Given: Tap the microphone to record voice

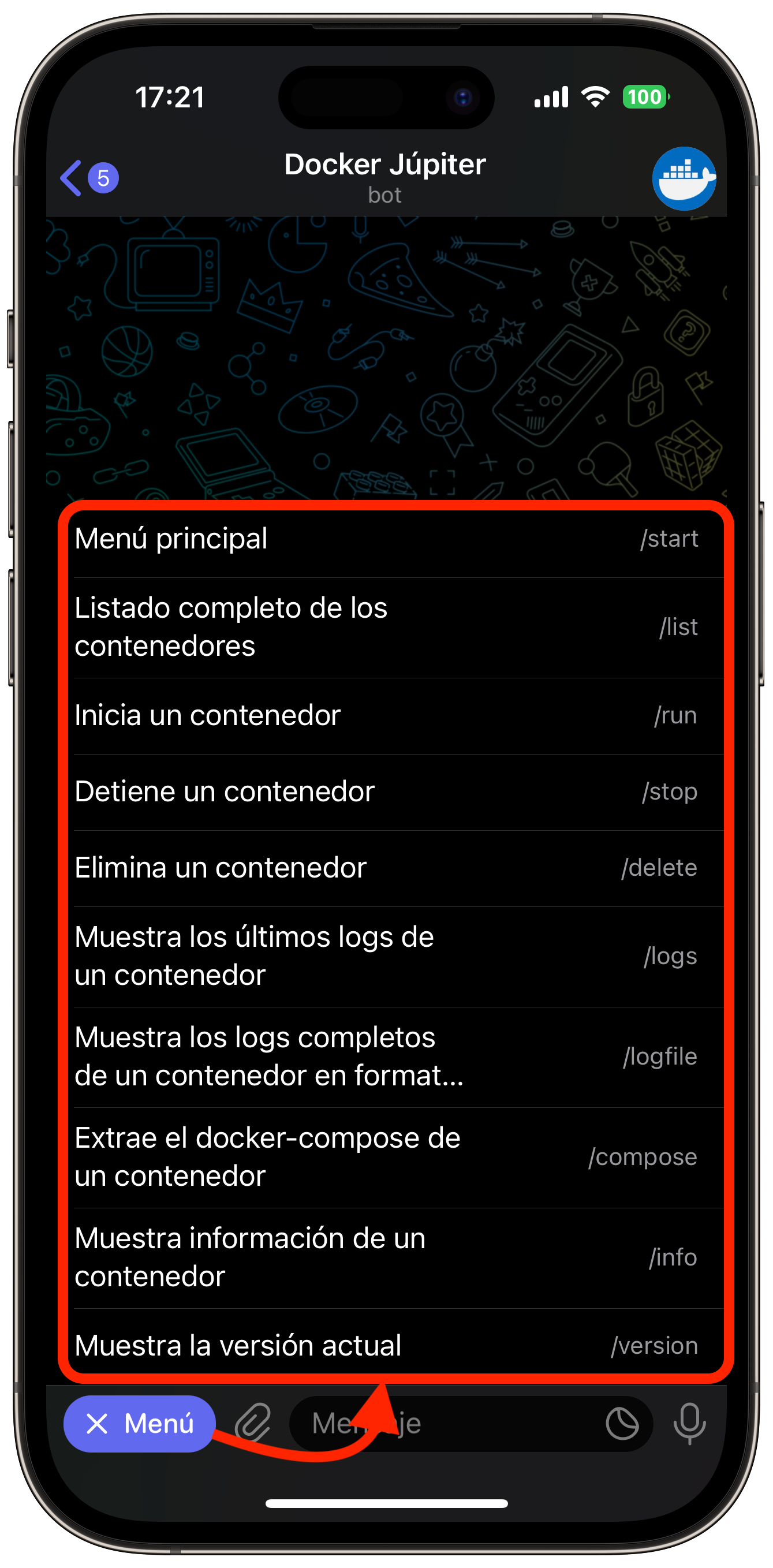Looking at the screenshot, I should coord(690,1424).
